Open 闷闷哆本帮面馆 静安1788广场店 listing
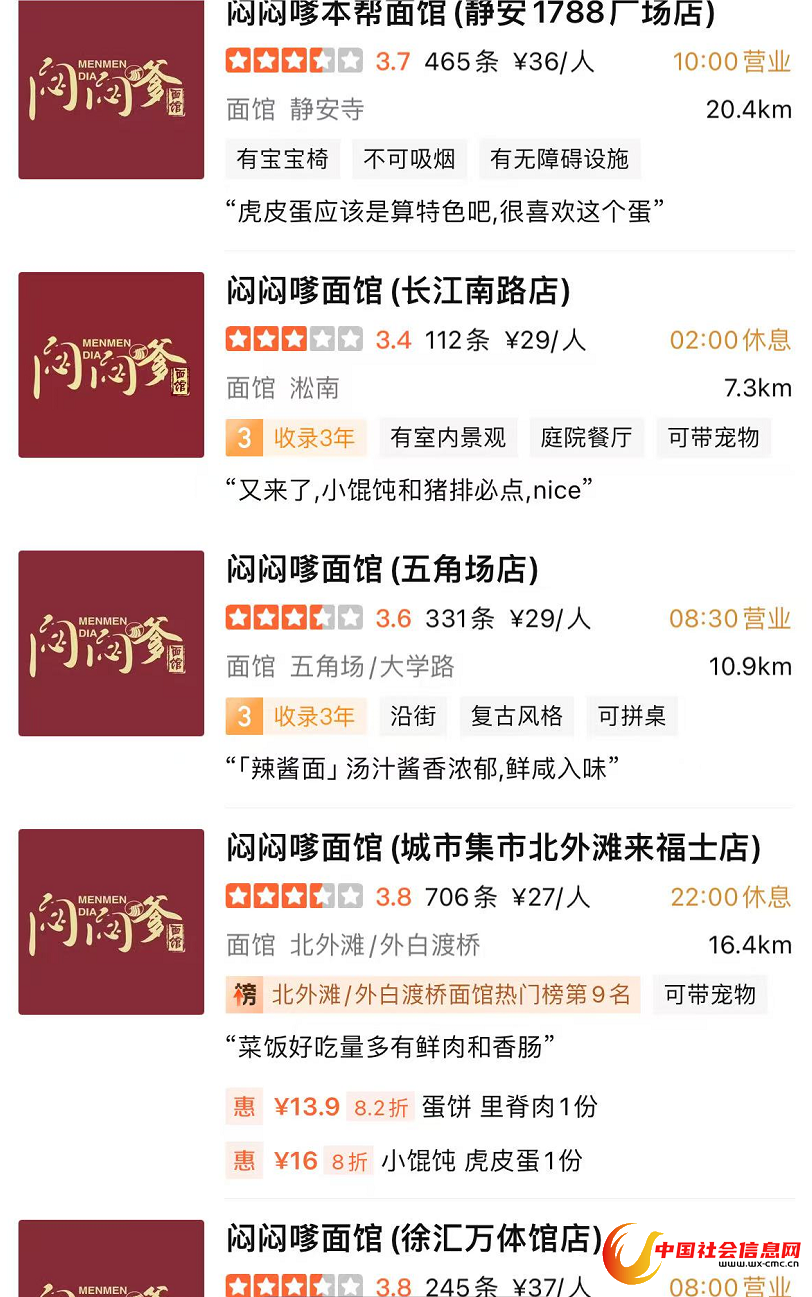The height and width of the screenshot is (1297, 812). [x=470, y=14]
